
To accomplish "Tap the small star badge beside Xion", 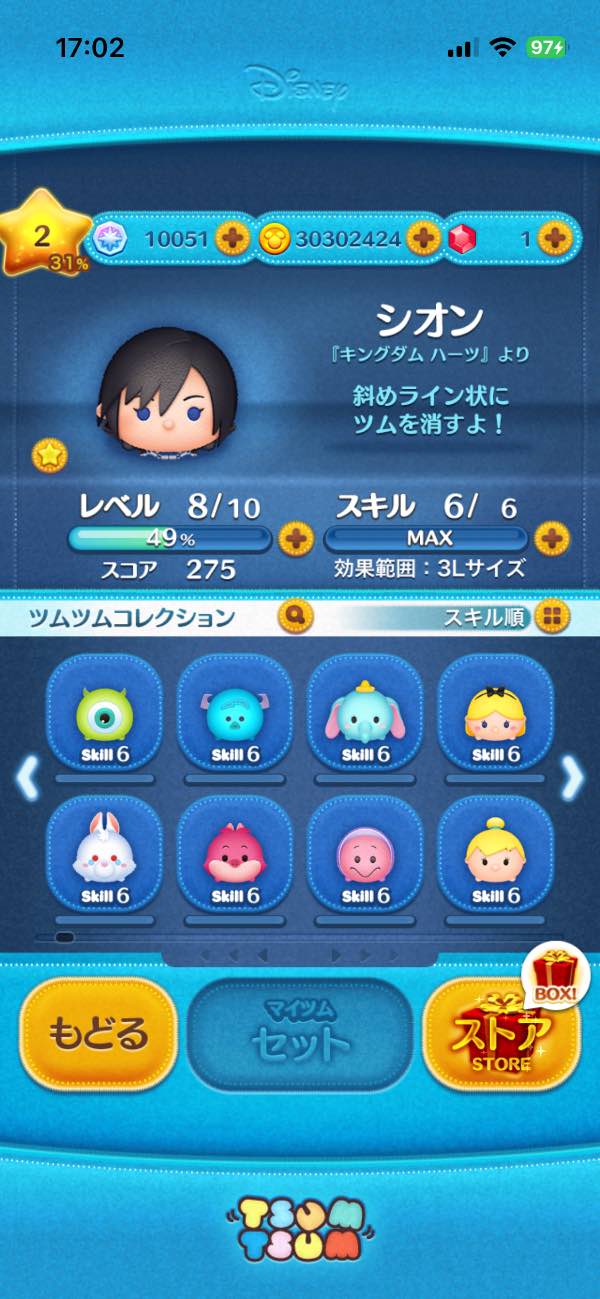I will click(47, 455).
